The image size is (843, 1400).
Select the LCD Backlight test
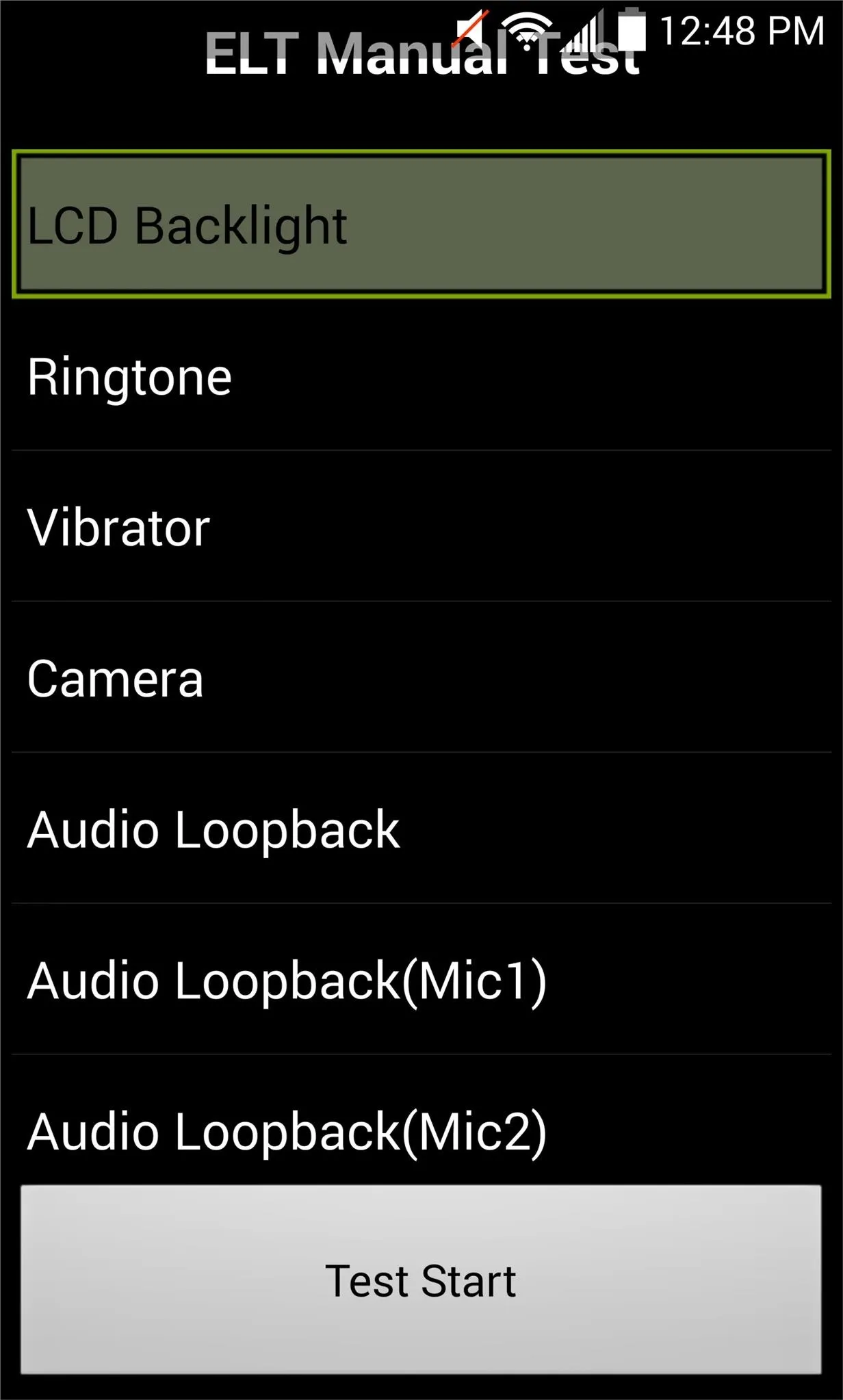421,224
